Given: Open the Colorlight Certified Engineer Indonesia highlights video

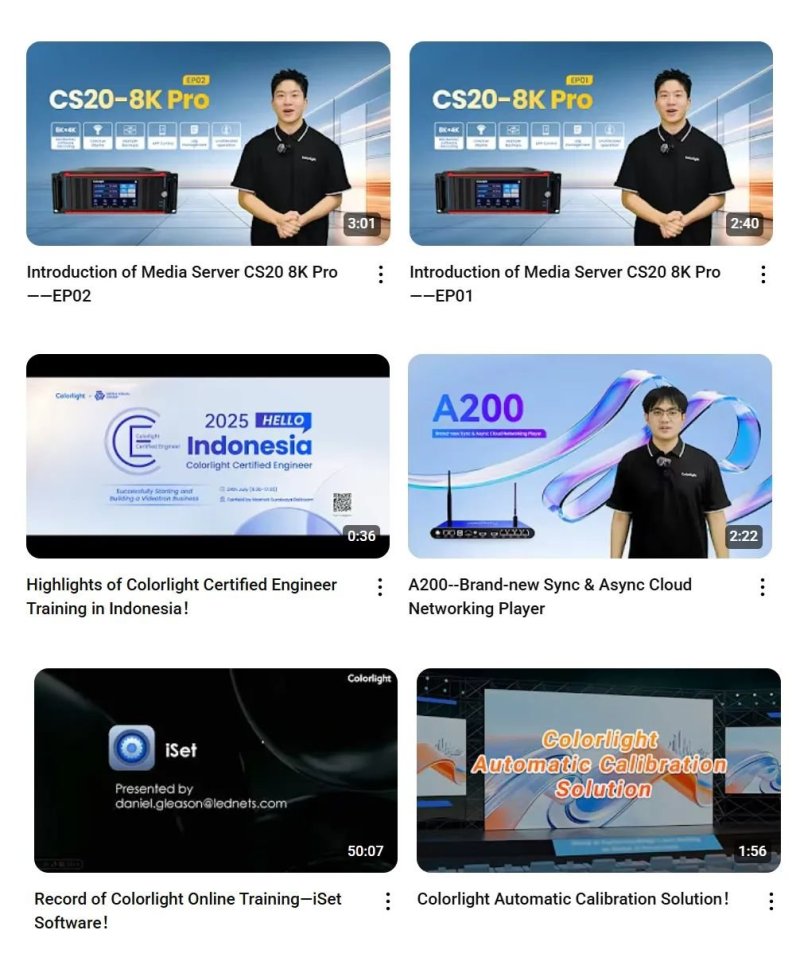Looking at the screenshot, I should pyautogui.click(x=208, y=455).
